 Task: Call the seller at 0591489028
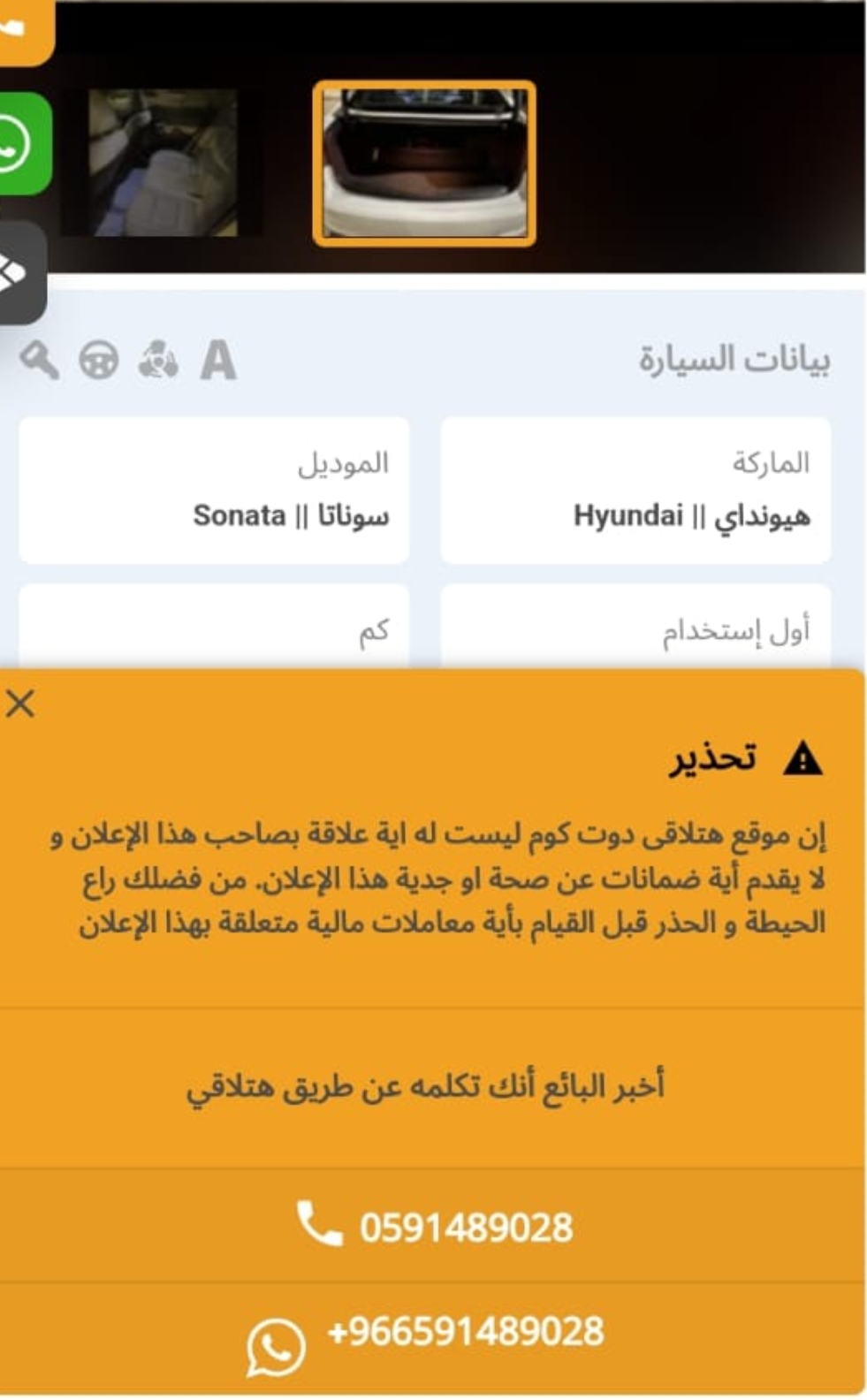[x=433, y=1226]
